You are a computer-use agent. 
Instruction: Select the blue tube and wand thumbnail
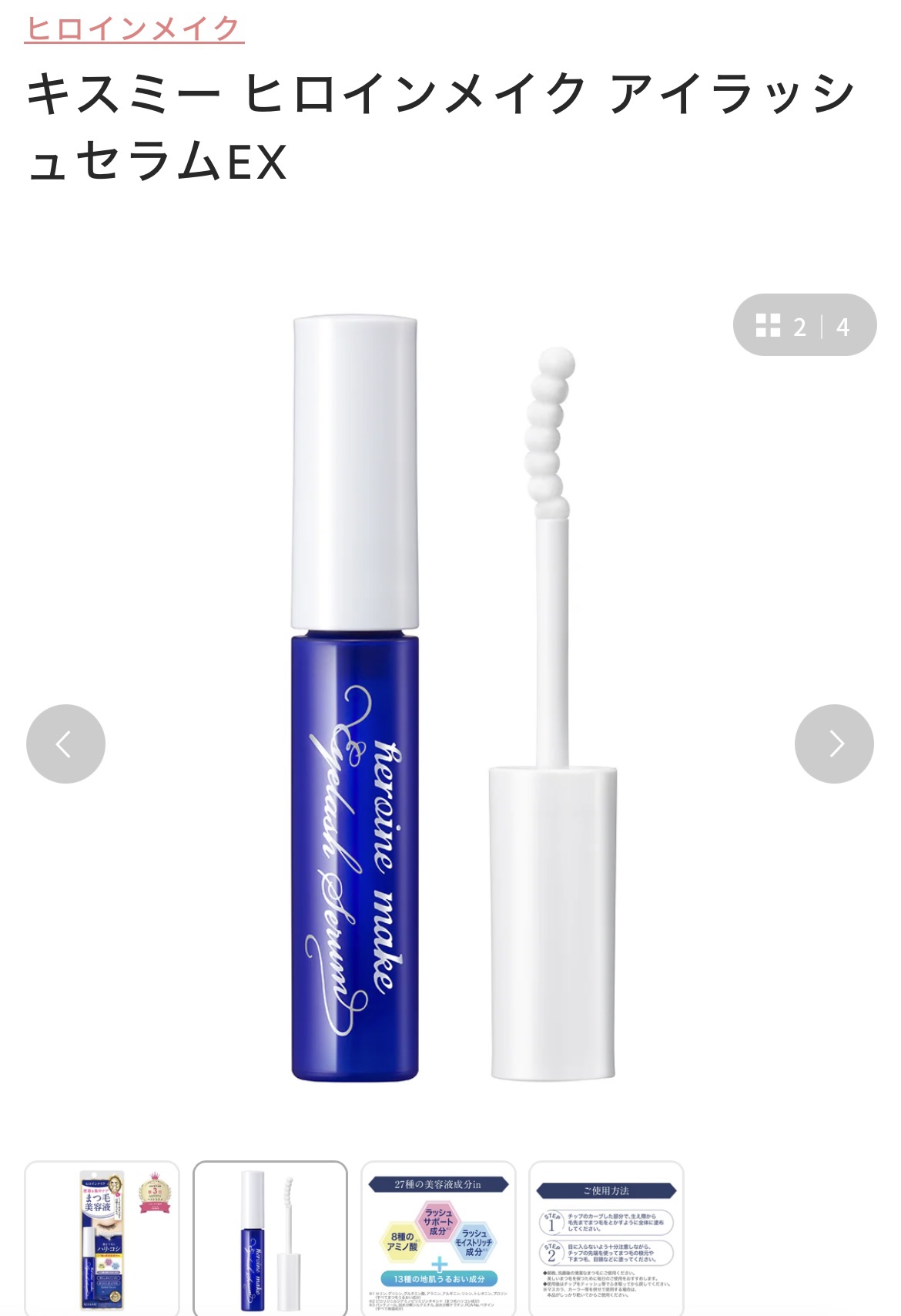click(x=270, y=1238)
